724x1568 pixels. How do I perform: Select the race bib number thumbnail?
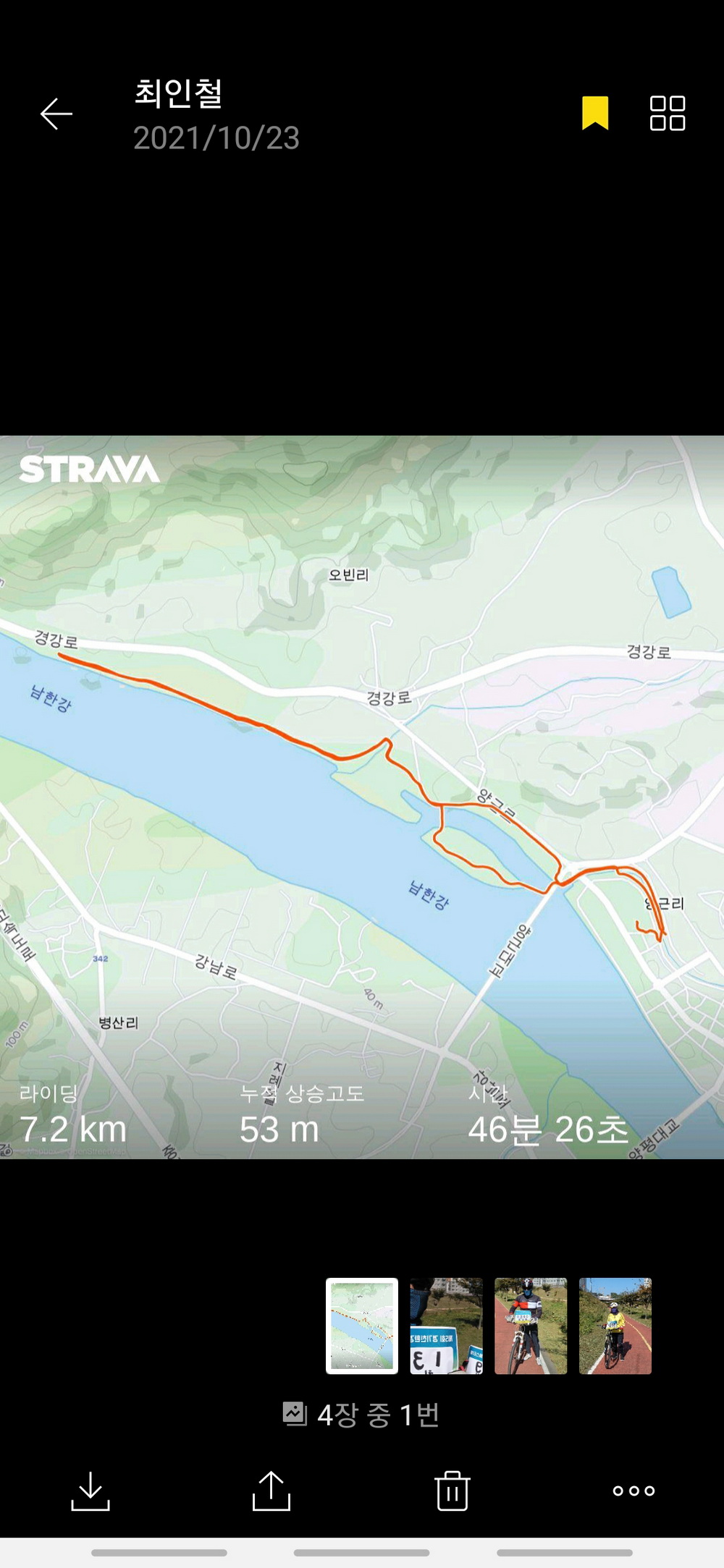click(x=446, y=1326)
